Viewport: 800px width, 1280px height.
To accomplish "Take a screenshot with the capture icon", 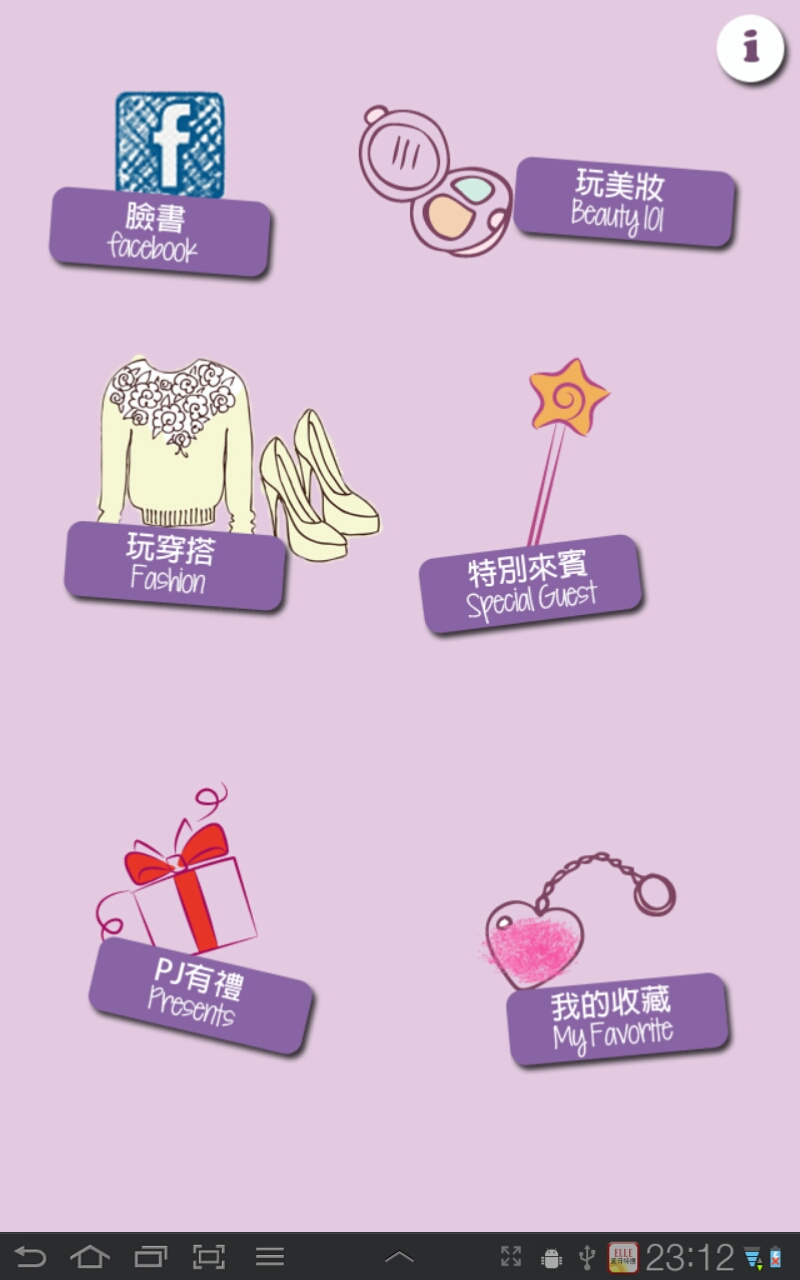I will click(209, 1257).
